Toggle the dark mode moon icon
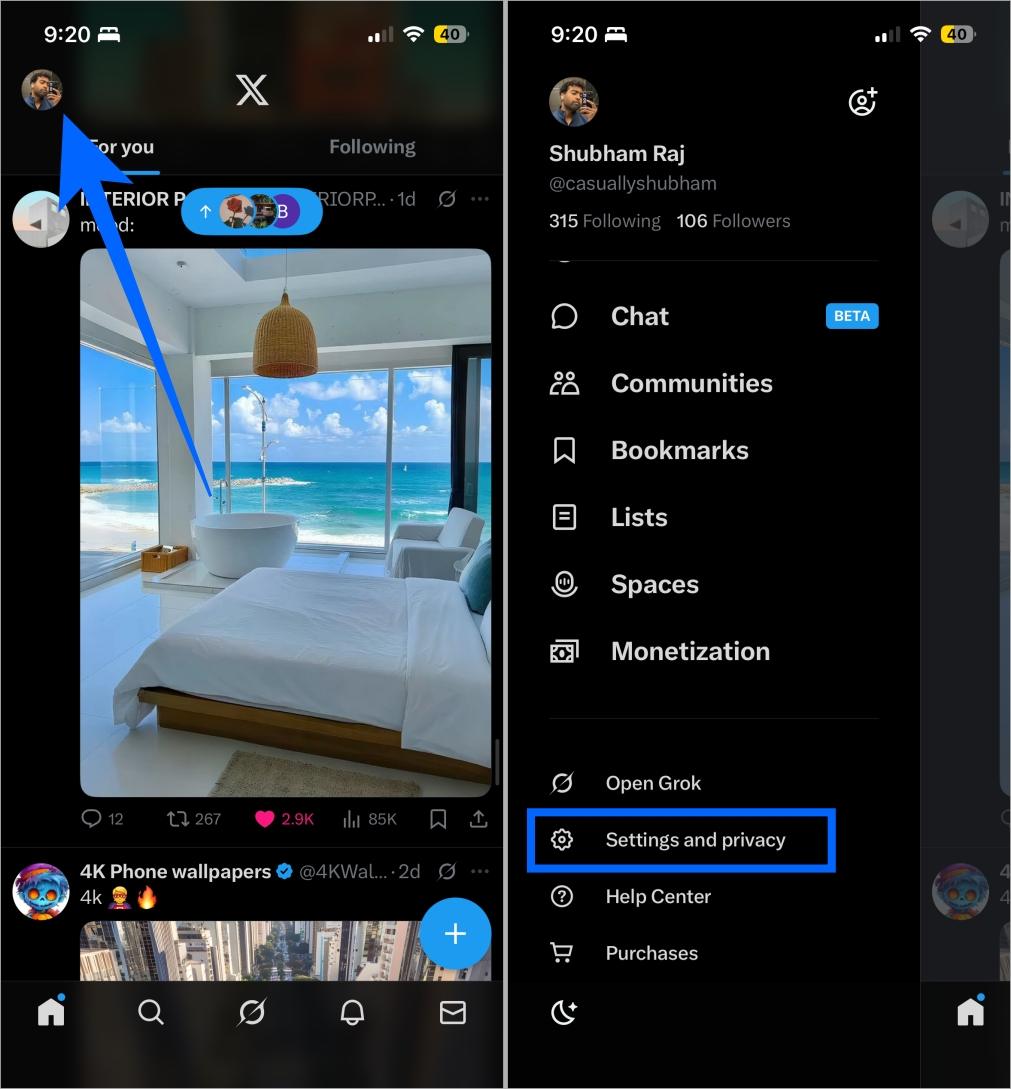The image size is (1011, 1089). coord(563,1013)
